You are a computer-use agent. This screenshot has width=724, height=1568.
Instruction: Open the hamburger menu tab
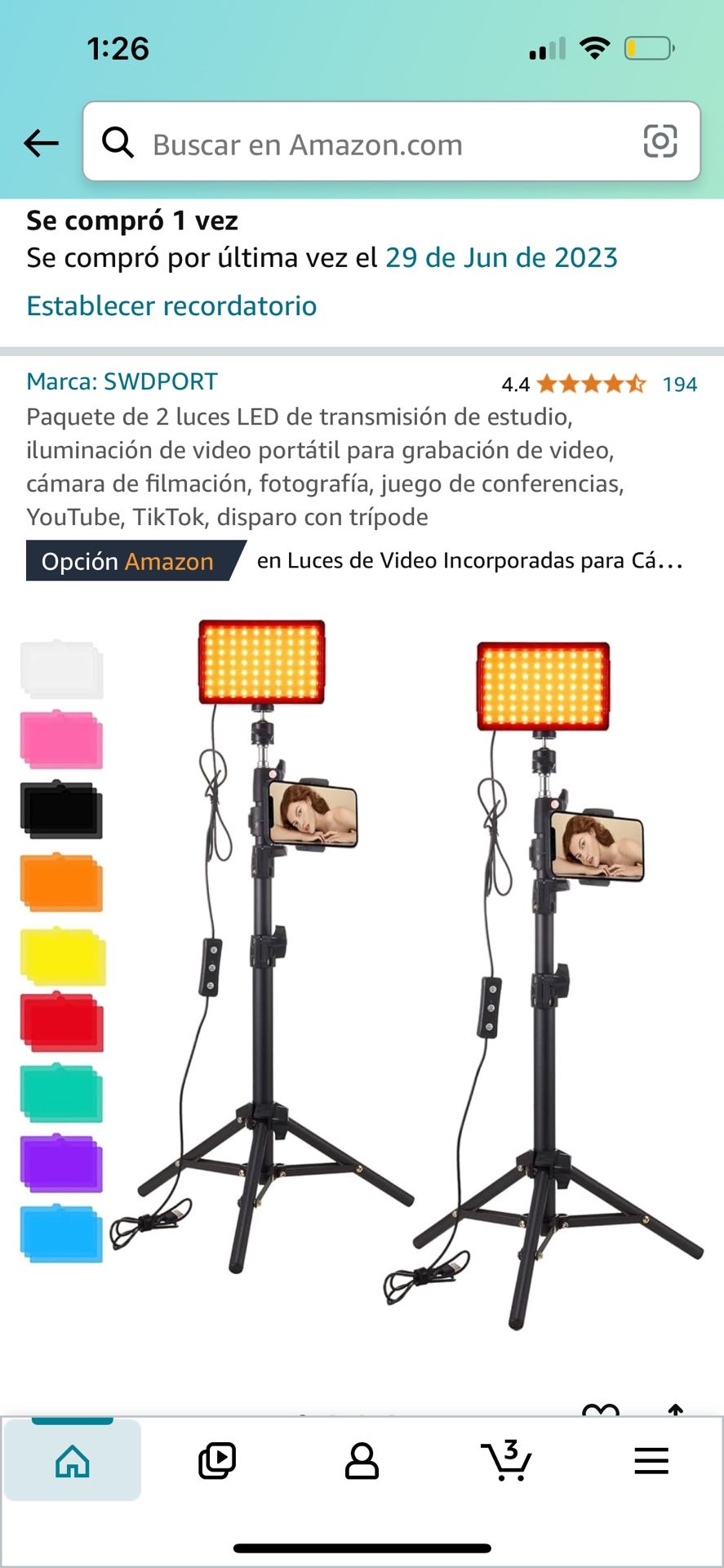click(x=651, y=1461)
